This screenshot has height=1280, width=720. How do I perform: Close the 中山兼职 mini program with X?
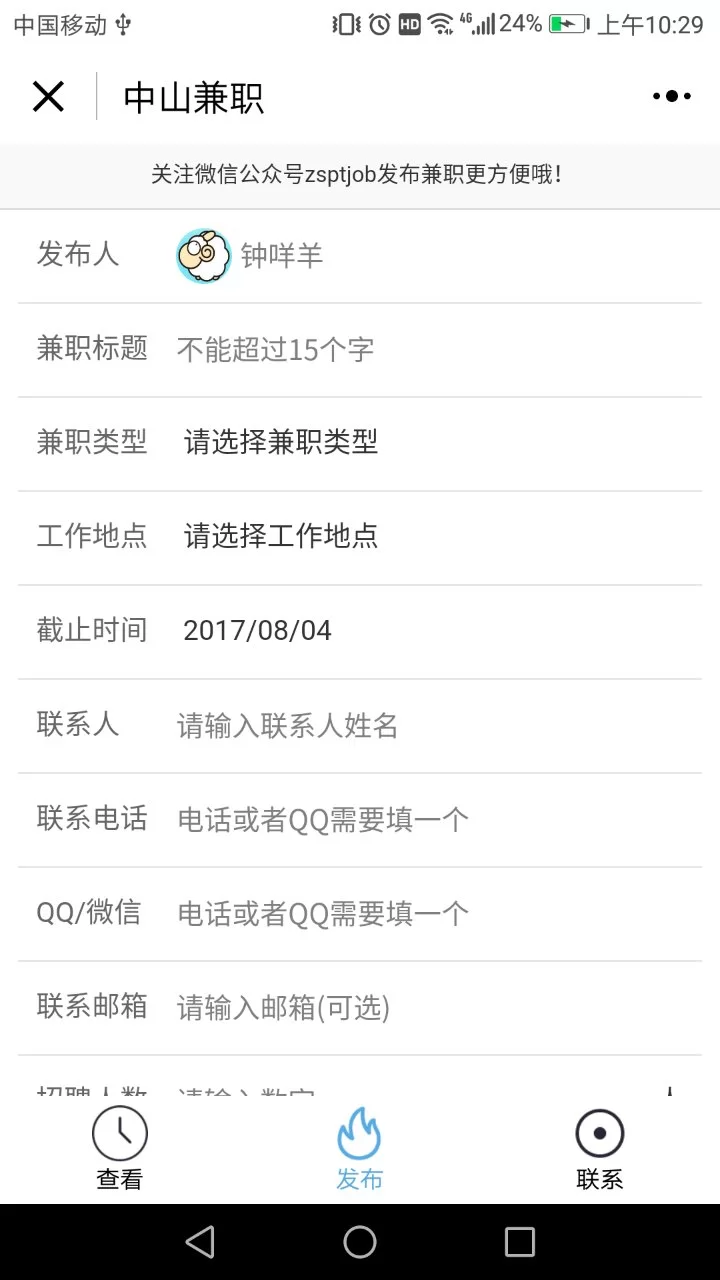[x=47, y=96]
